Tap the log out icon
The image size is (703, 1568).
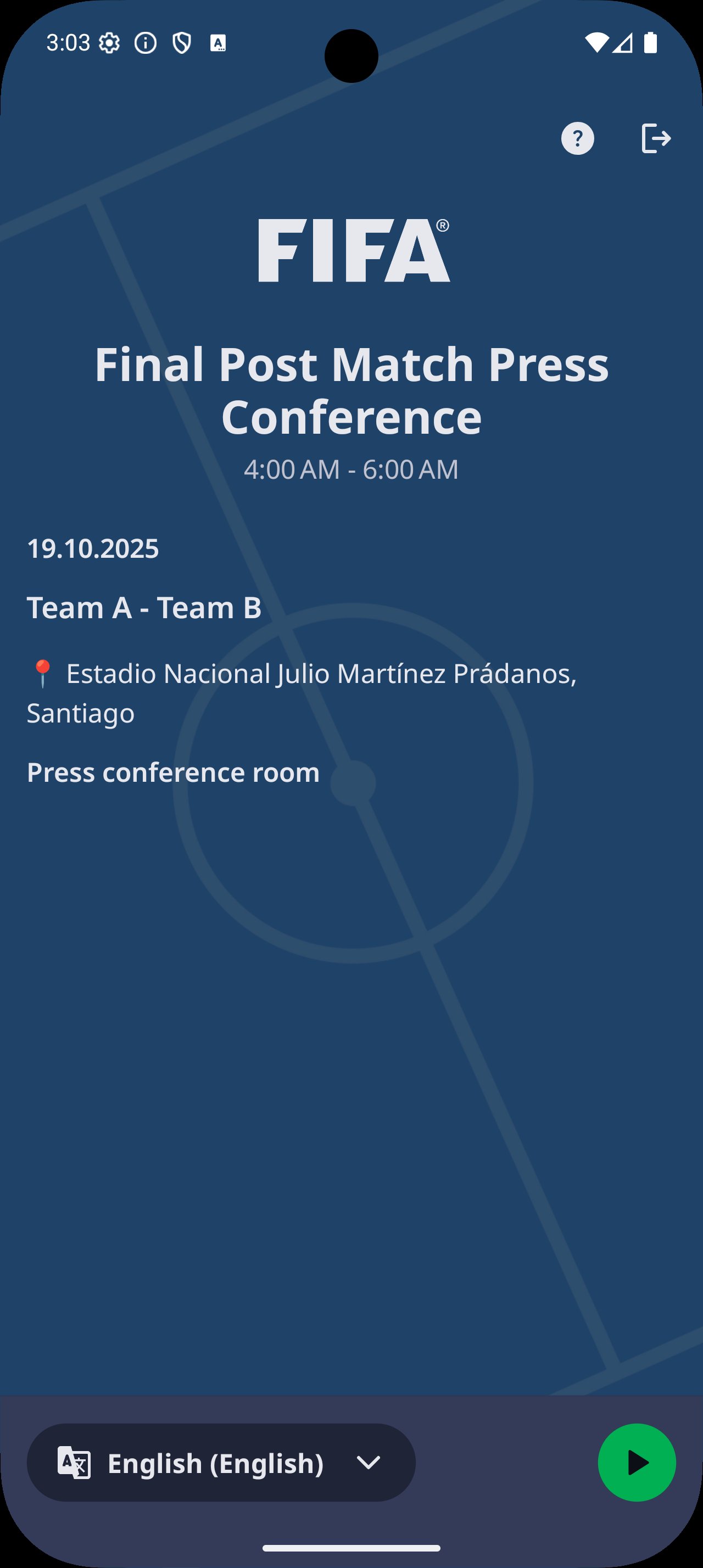coord(656,138)
